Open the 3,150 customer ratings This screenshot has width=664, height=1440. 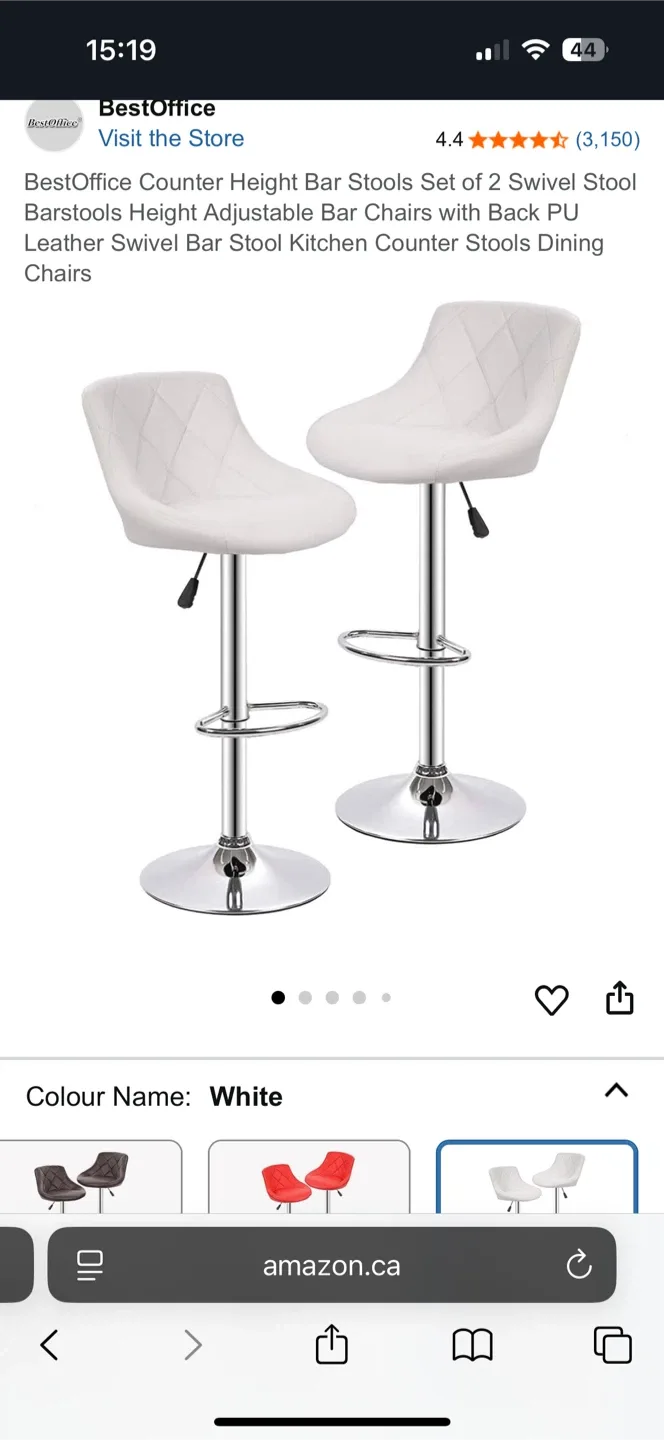point(607,140)
